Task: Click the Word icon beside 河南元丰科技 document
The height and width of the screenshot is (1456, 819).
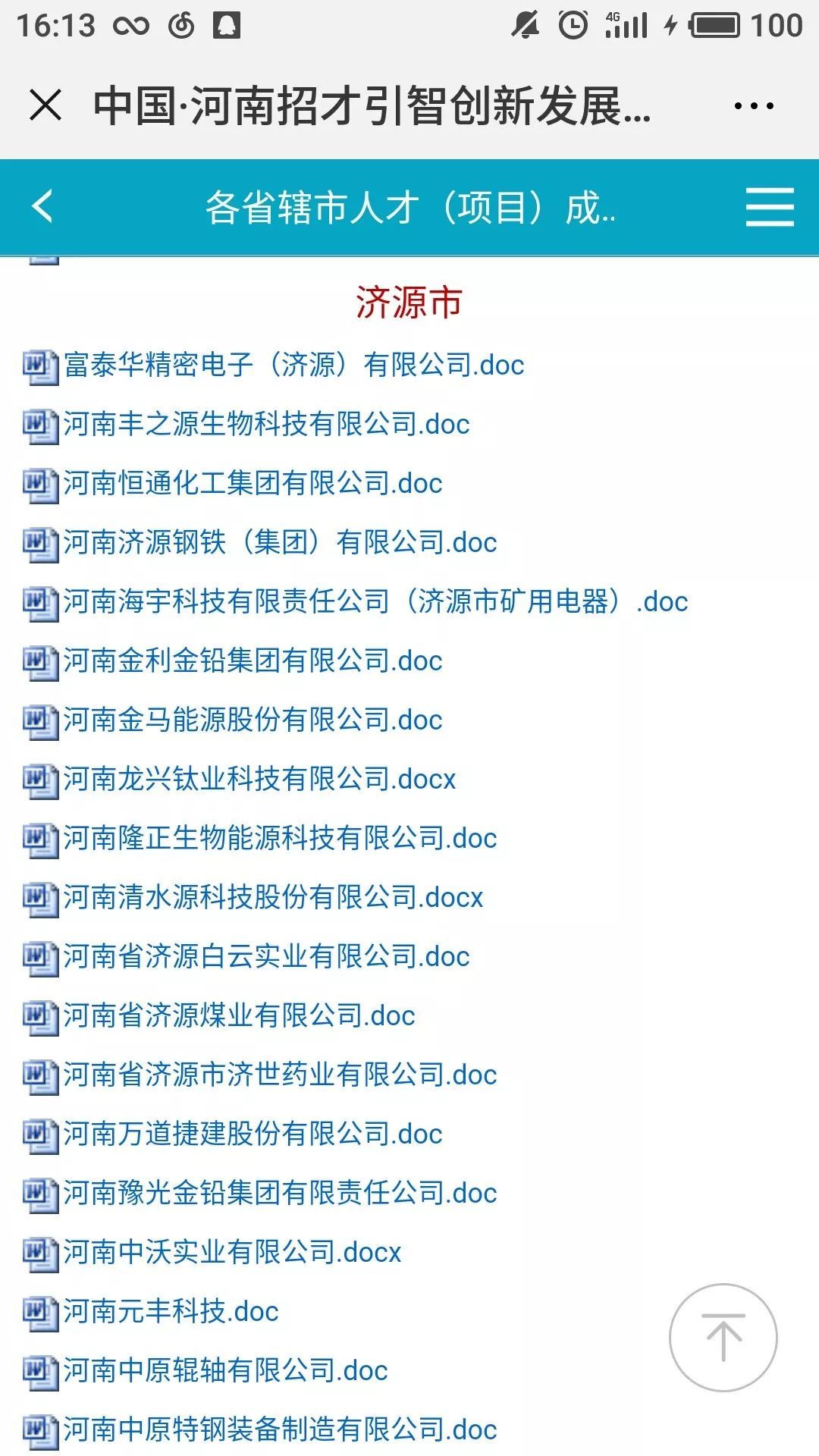Action: pyautogui.click(x=39, y=1312)
